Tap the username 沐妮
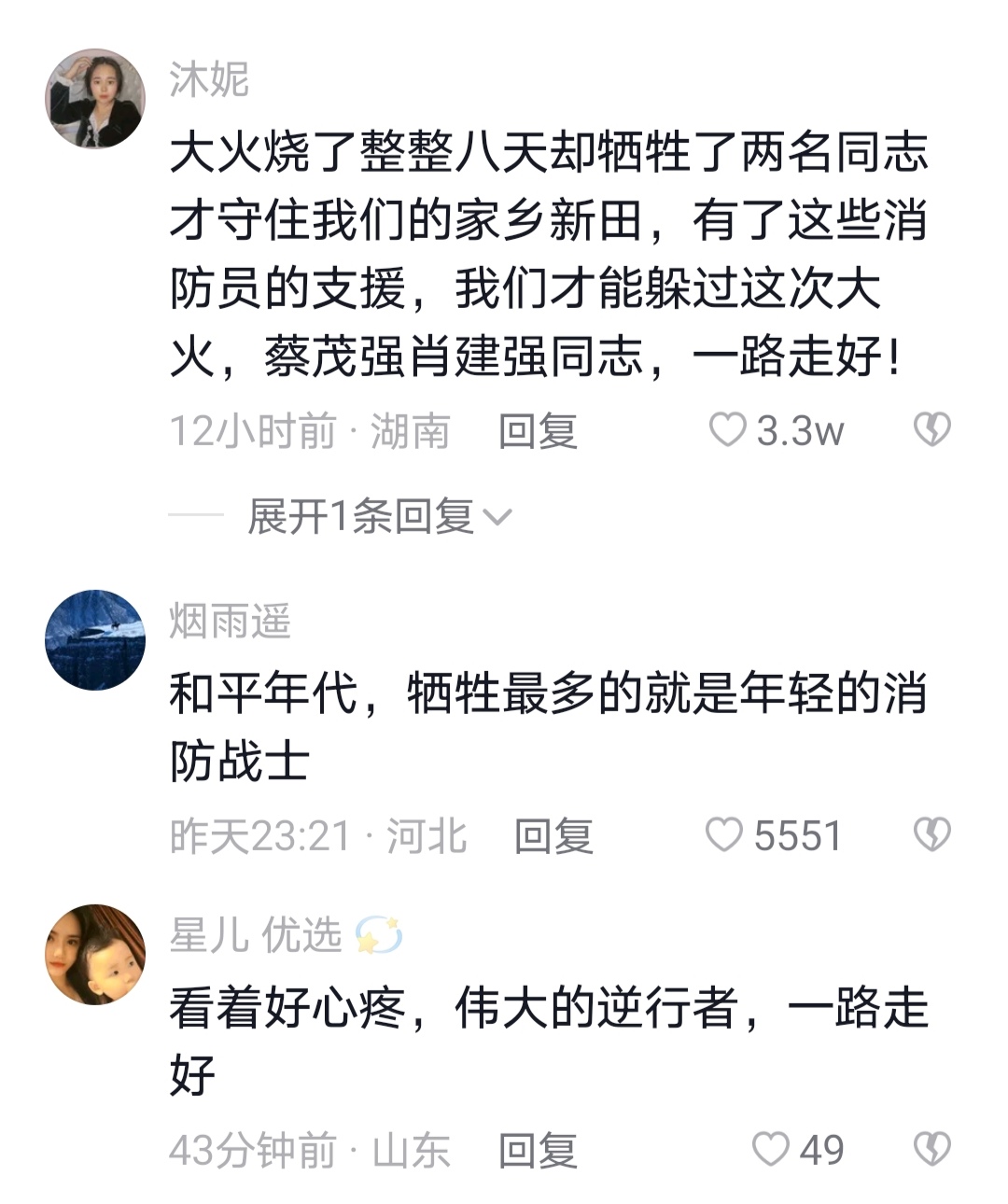This screenshot has width=1008, height=1204. [x=209, y=80]
